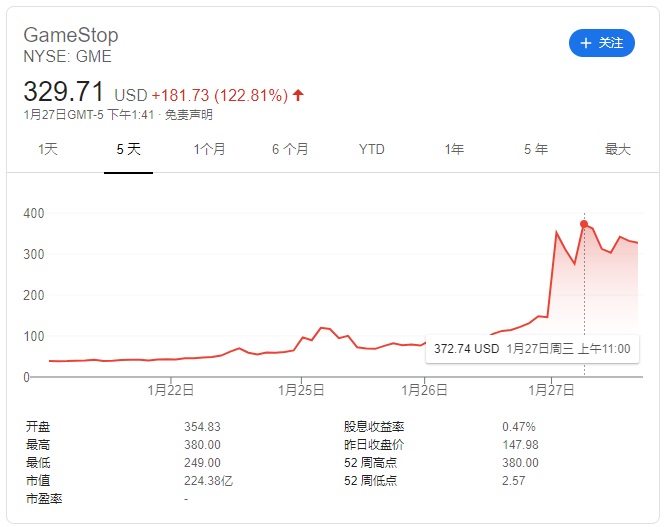Select the 1年 chart range
The image size is (664, 527).
coord(454,150)
